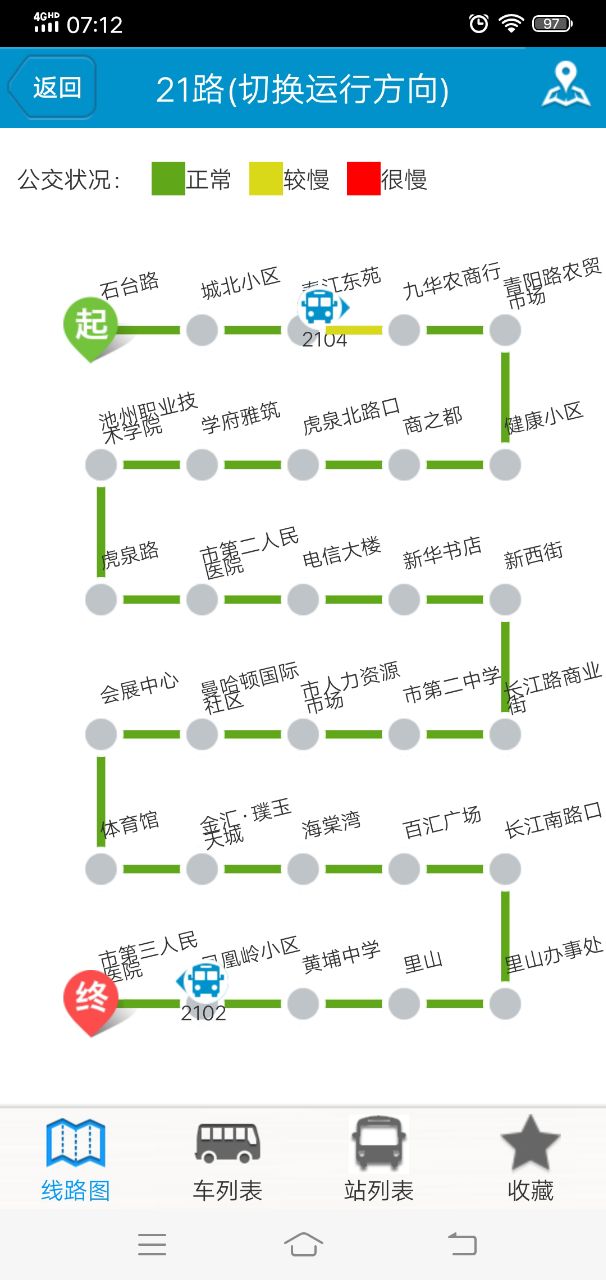This screenshot has width=606, height=1280.
Task: Tap the 九华农商行 station node
Action: tap(404, 330)
